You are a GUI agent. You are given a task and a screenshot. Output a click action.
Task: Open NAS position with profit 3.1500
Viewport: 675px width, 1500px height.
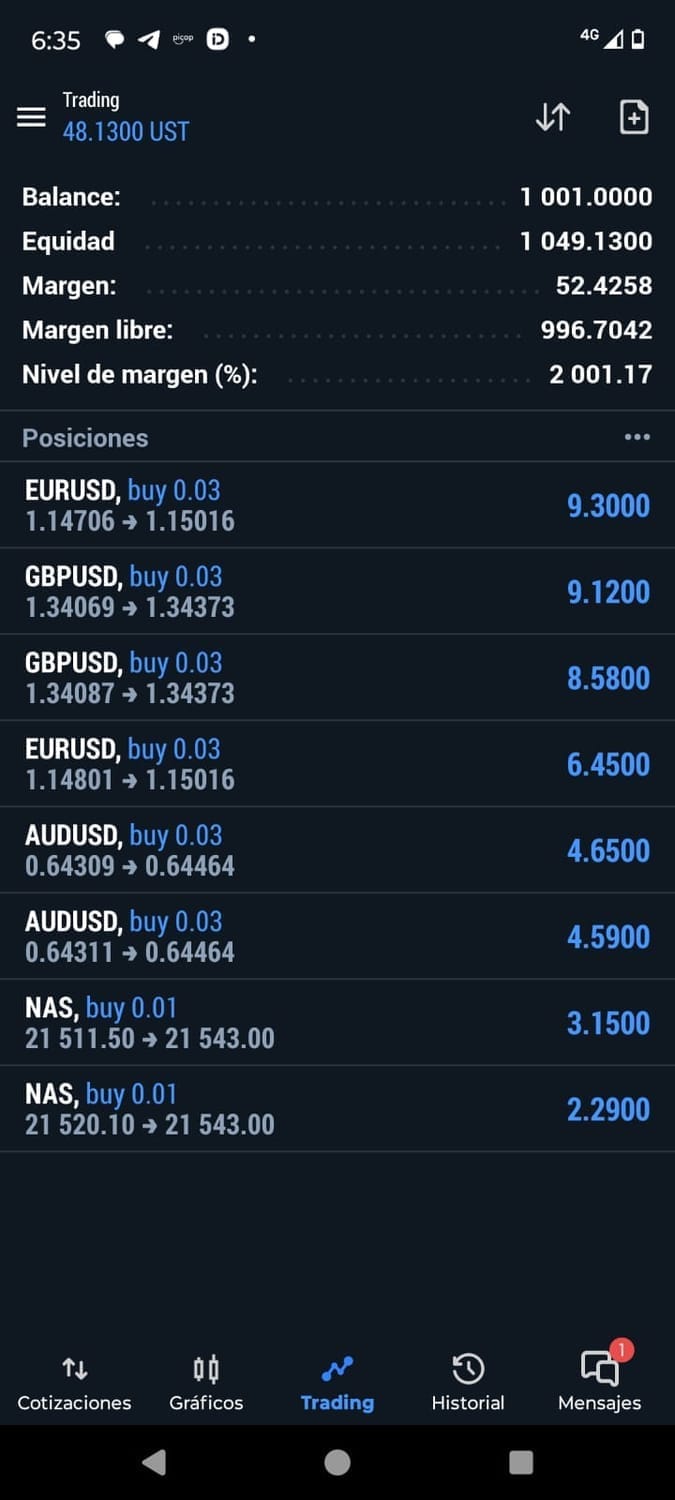click(337, 1023)
